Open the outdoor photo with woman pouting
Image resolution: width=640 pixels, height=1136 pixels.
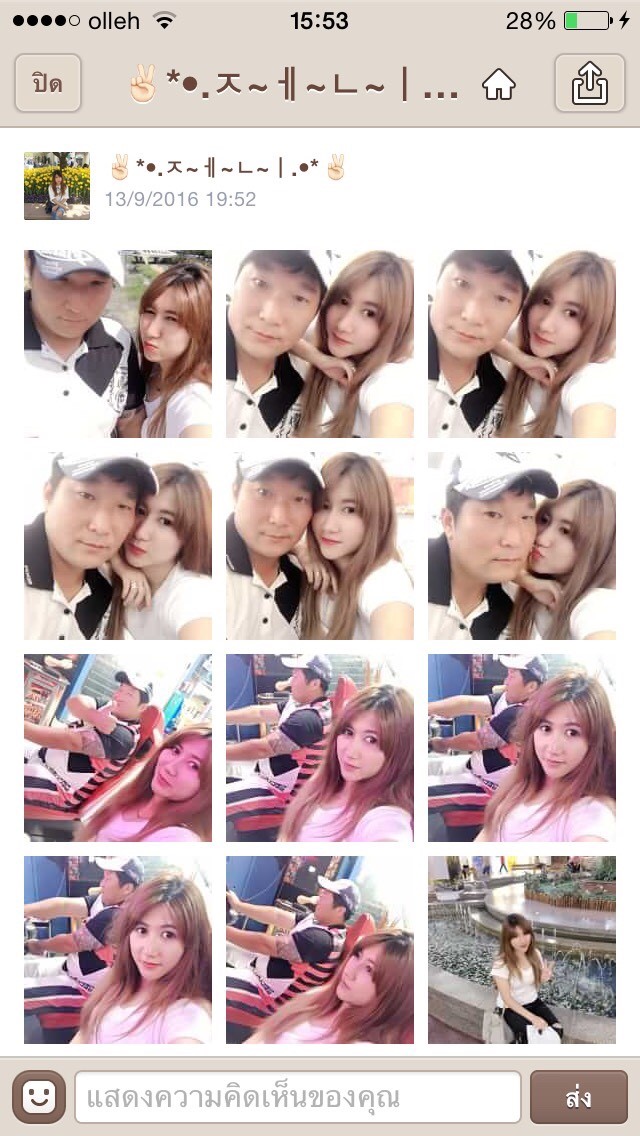[x=117, y=343]
